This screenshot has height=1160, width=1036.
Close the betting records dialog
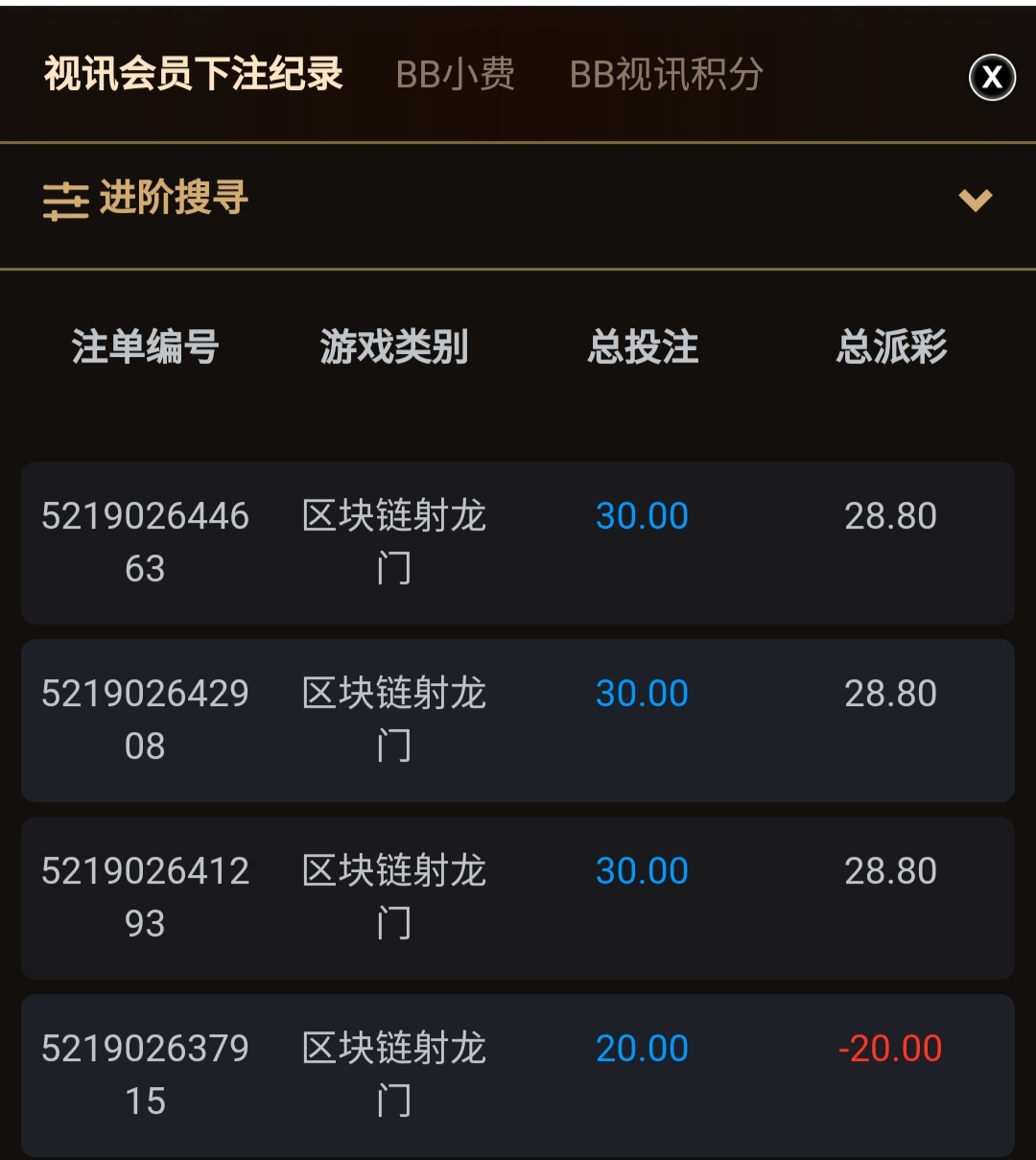coord(992,77)
